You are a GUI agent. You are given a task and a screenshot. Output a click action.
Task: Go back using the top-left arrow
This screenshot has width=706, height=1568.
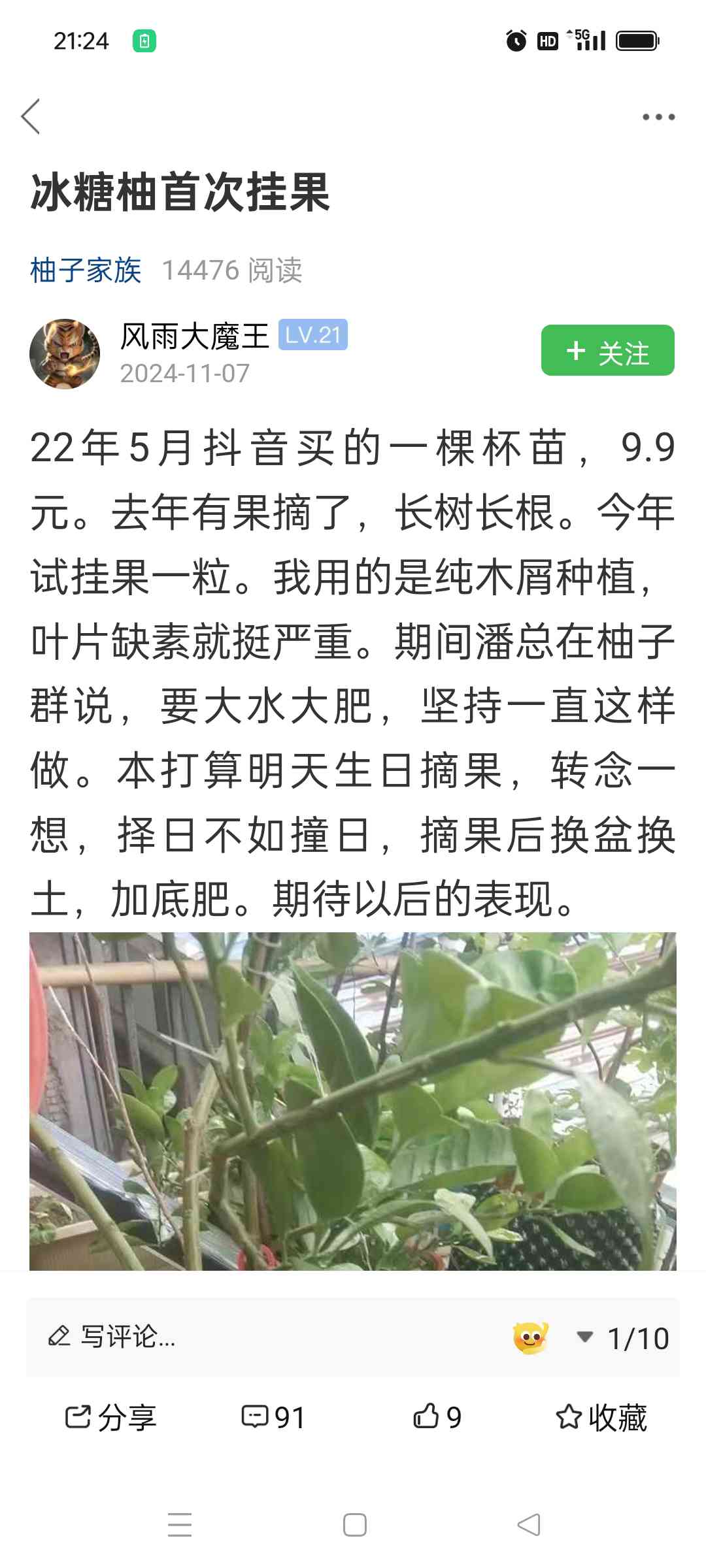pos(31,117)
